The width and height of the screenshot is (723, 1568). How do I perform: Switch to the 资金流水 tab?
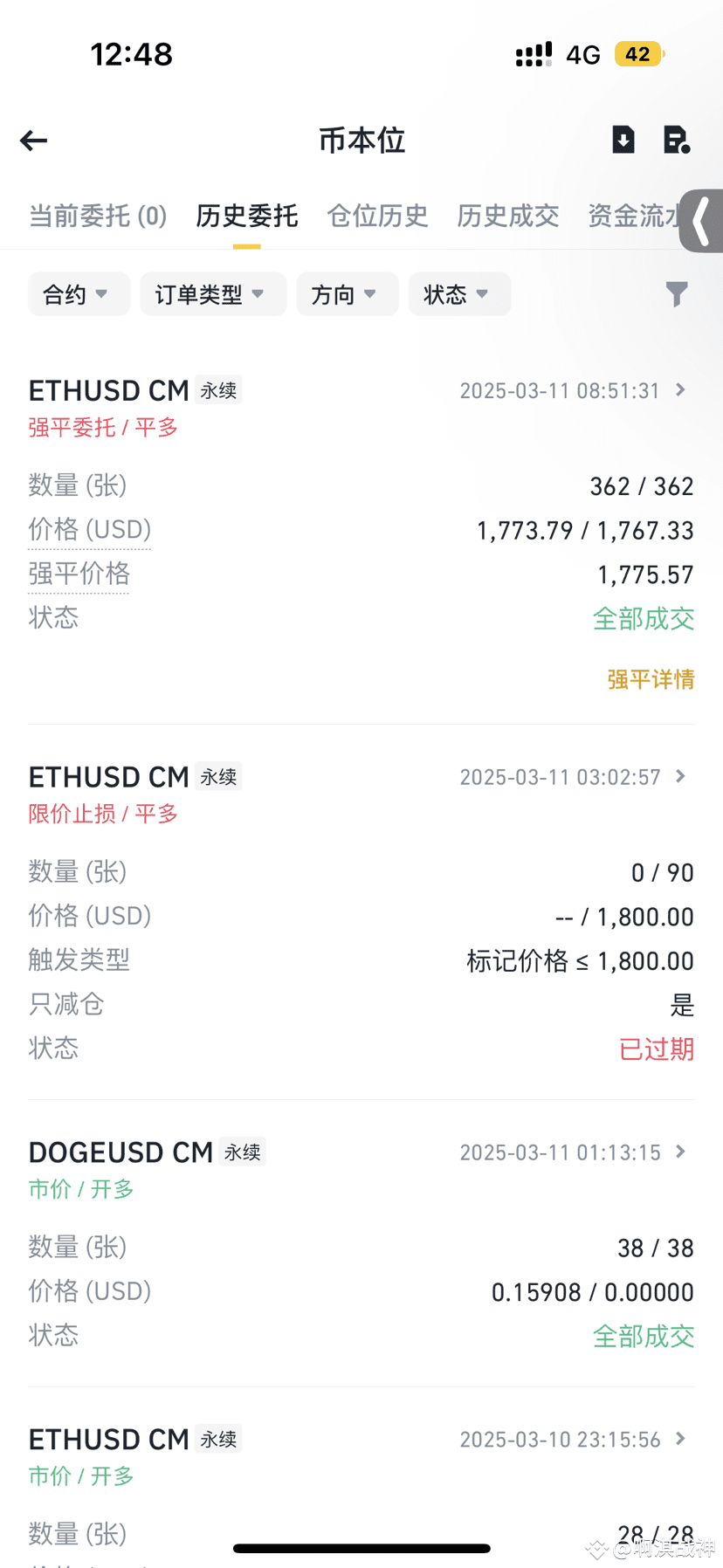(x=631, y=216)
